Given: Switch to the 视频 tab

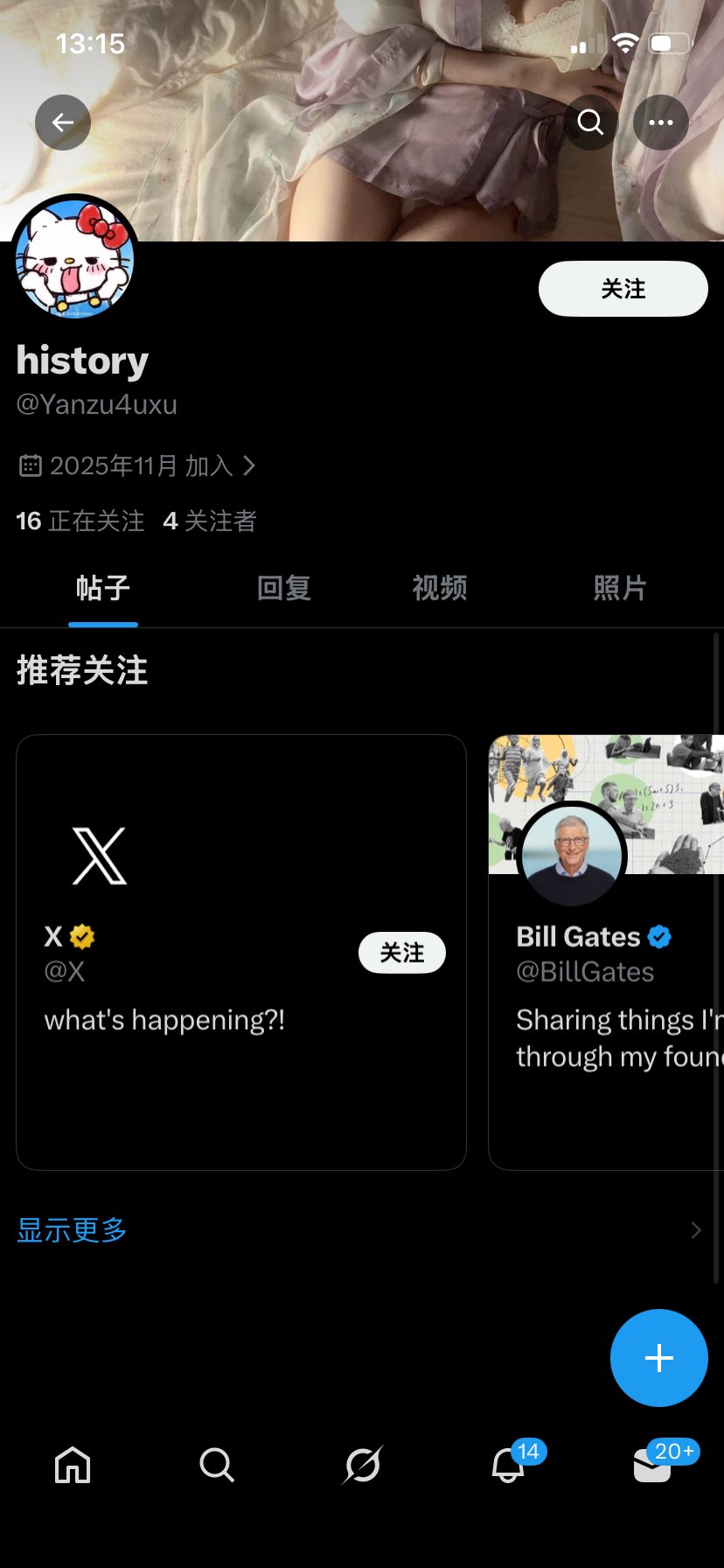Looking at the screenshot, I should click(440, 588).
